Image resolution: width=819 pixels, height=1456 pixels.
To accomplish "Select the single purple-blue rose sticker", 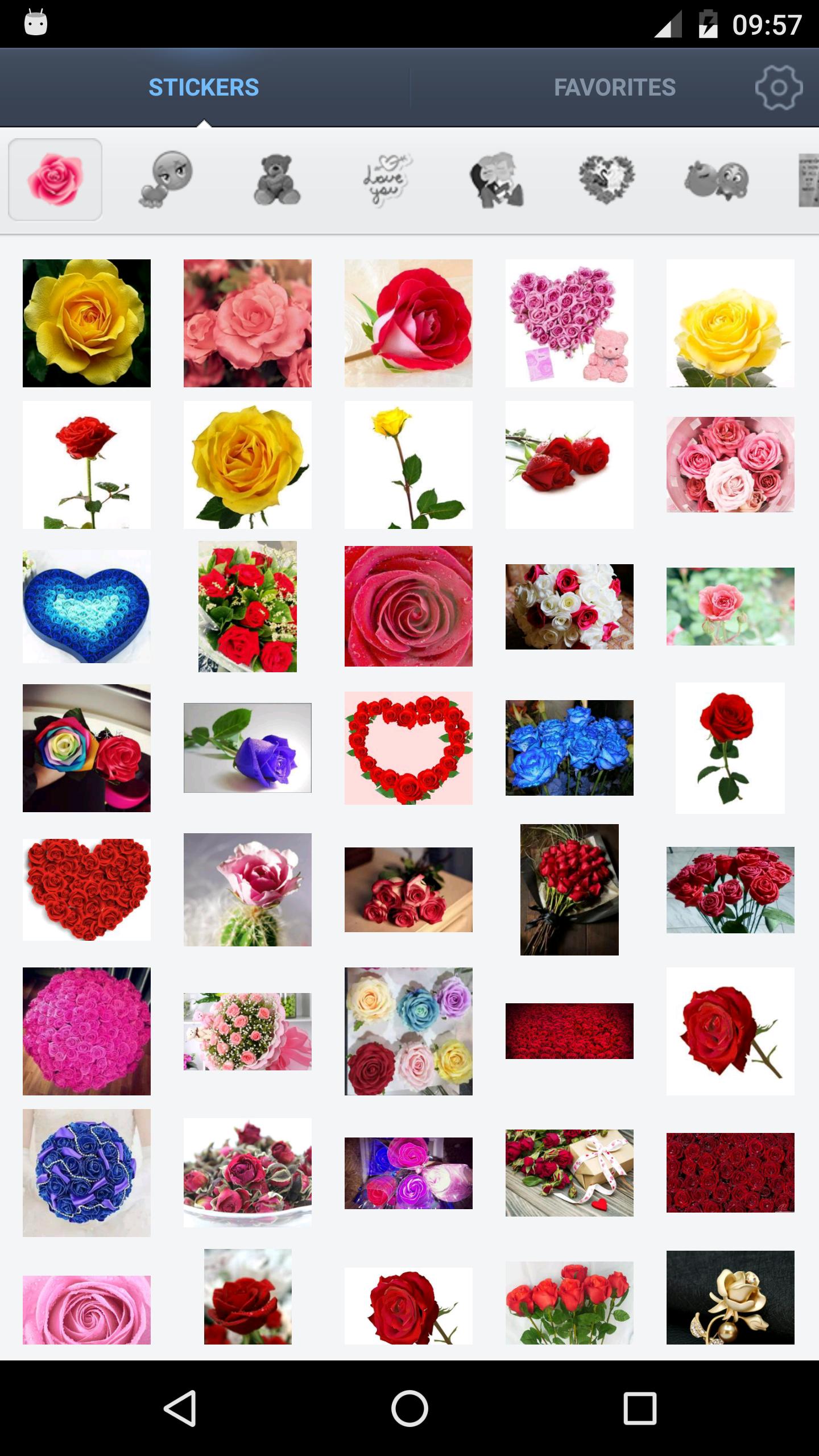I will pos(247,748).
